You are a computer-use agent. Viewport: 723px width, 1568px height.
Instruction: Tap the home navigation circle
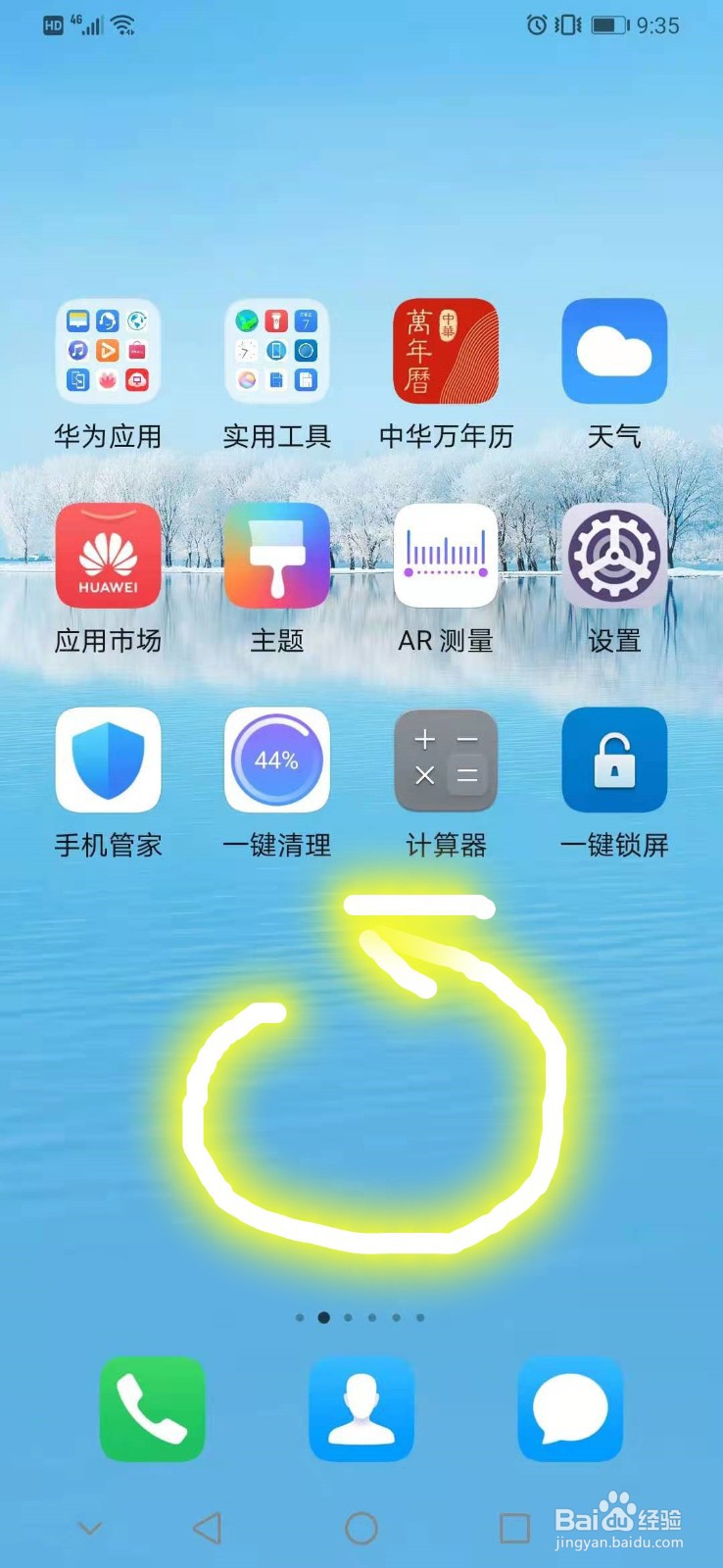361,1526
